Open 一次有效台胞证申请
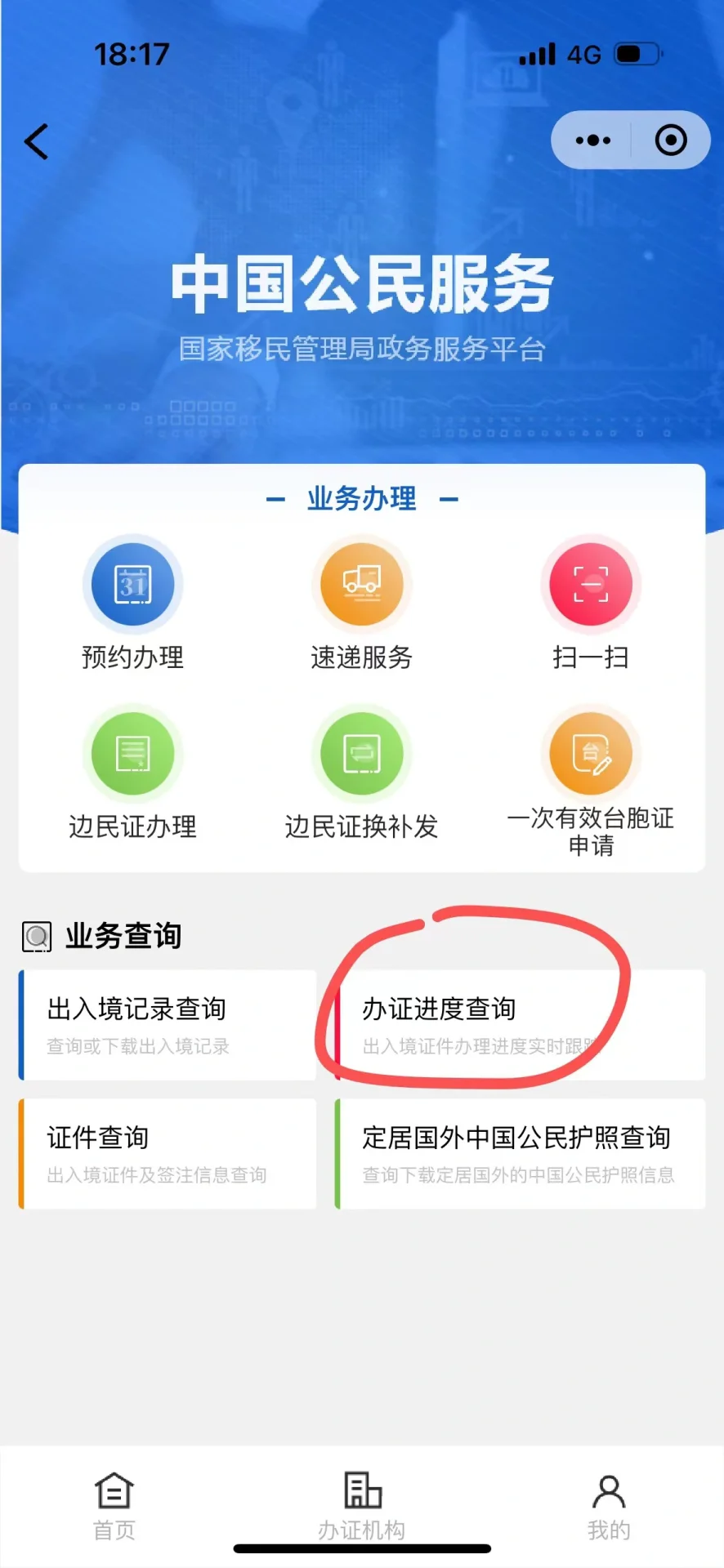Viewport: 724px width, 1568px height. [x=590, y=780]
